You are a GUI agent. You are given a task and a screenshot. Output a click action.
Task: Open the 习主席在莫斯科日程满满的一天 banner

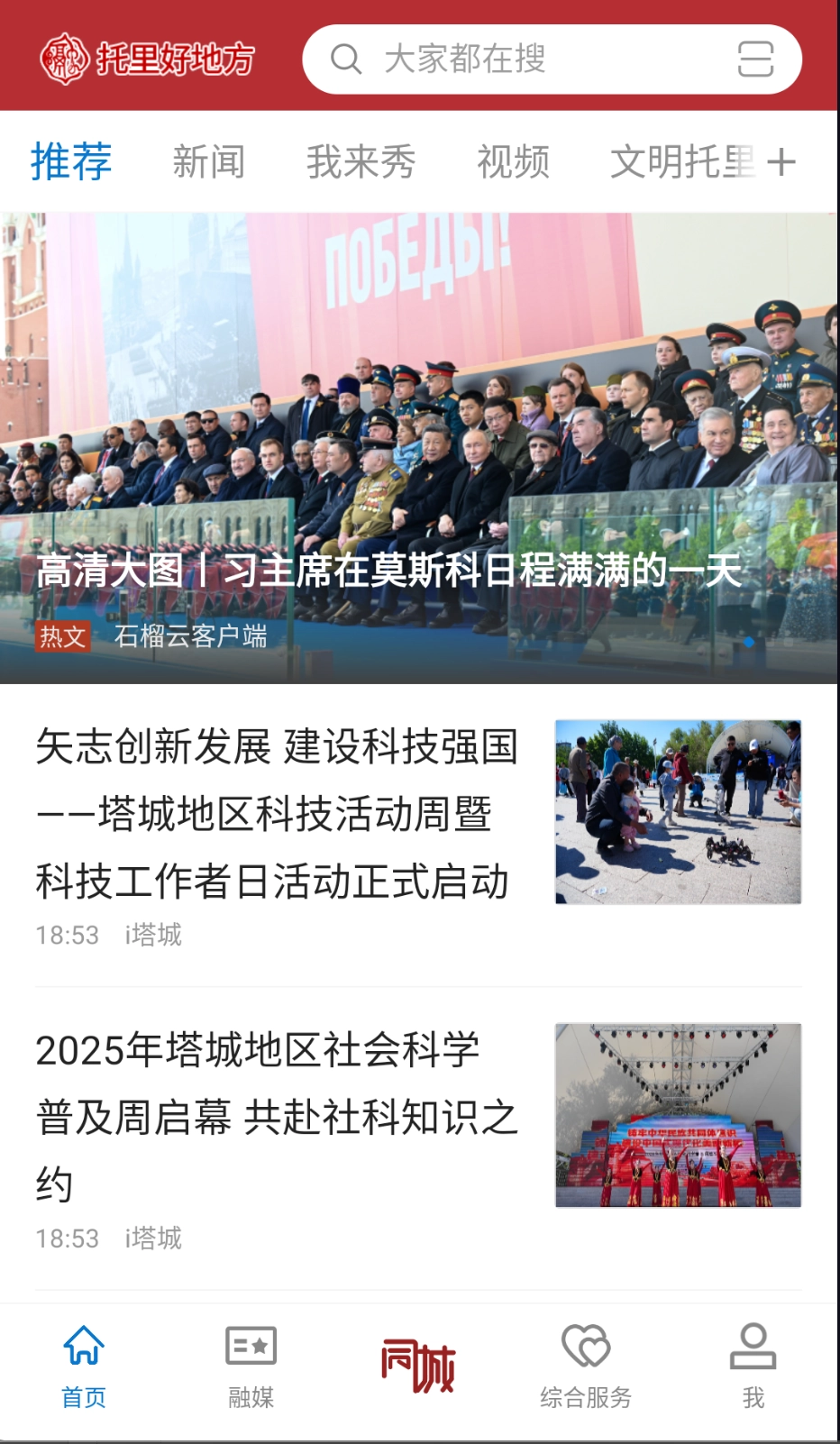pyautogui.click(x=418, y=448)
